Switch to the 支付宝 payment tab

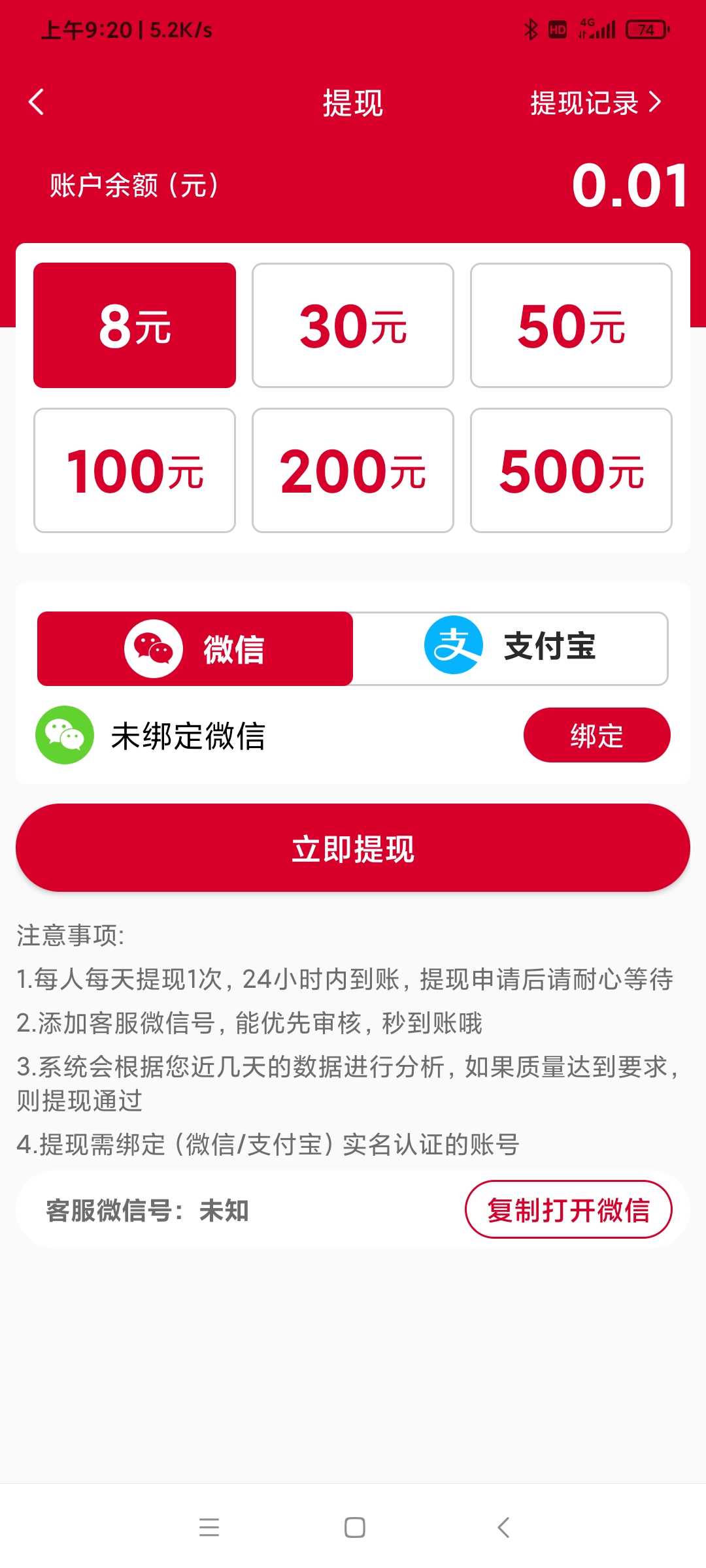coord(511,649)
